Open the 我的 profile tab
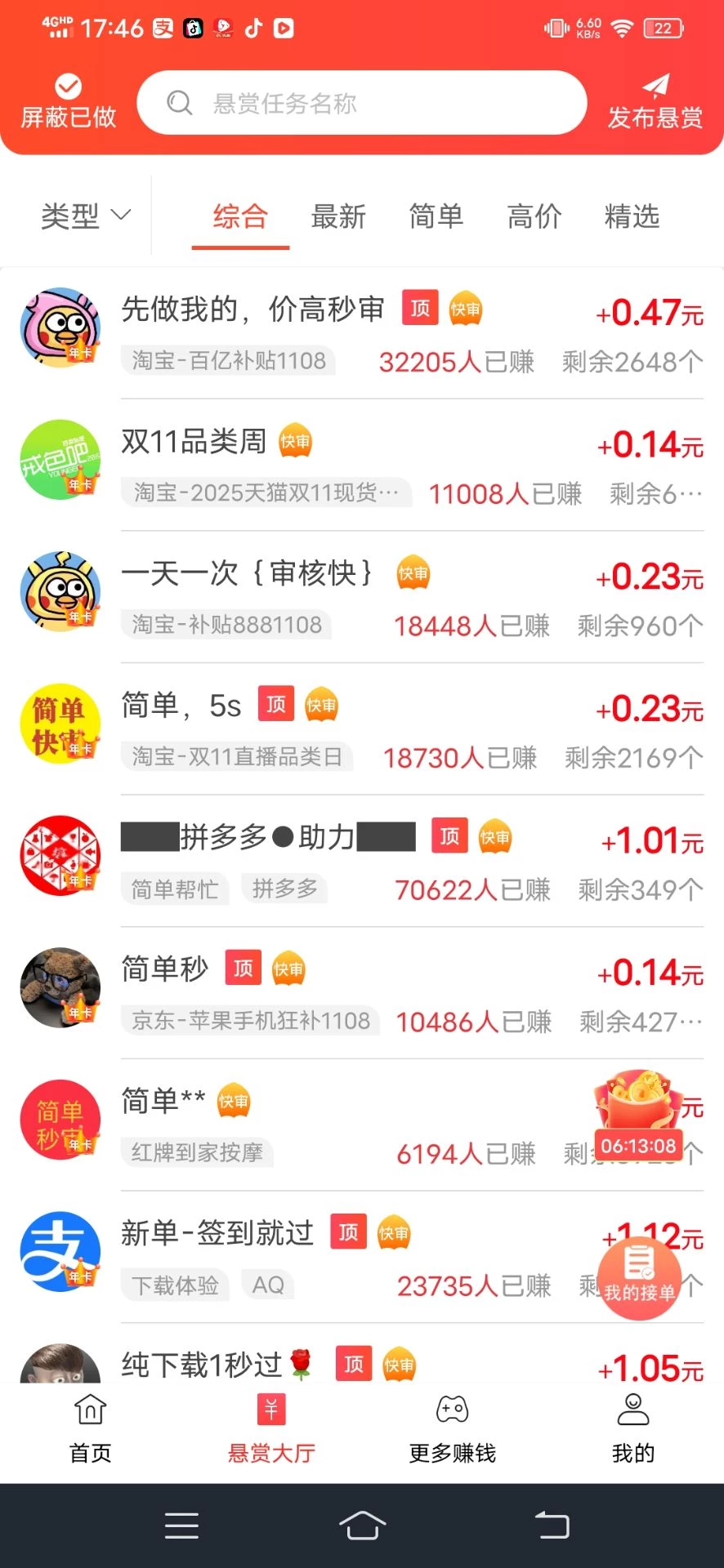The height and width of the screenshot is (1568, 724). pos(632,1428)
